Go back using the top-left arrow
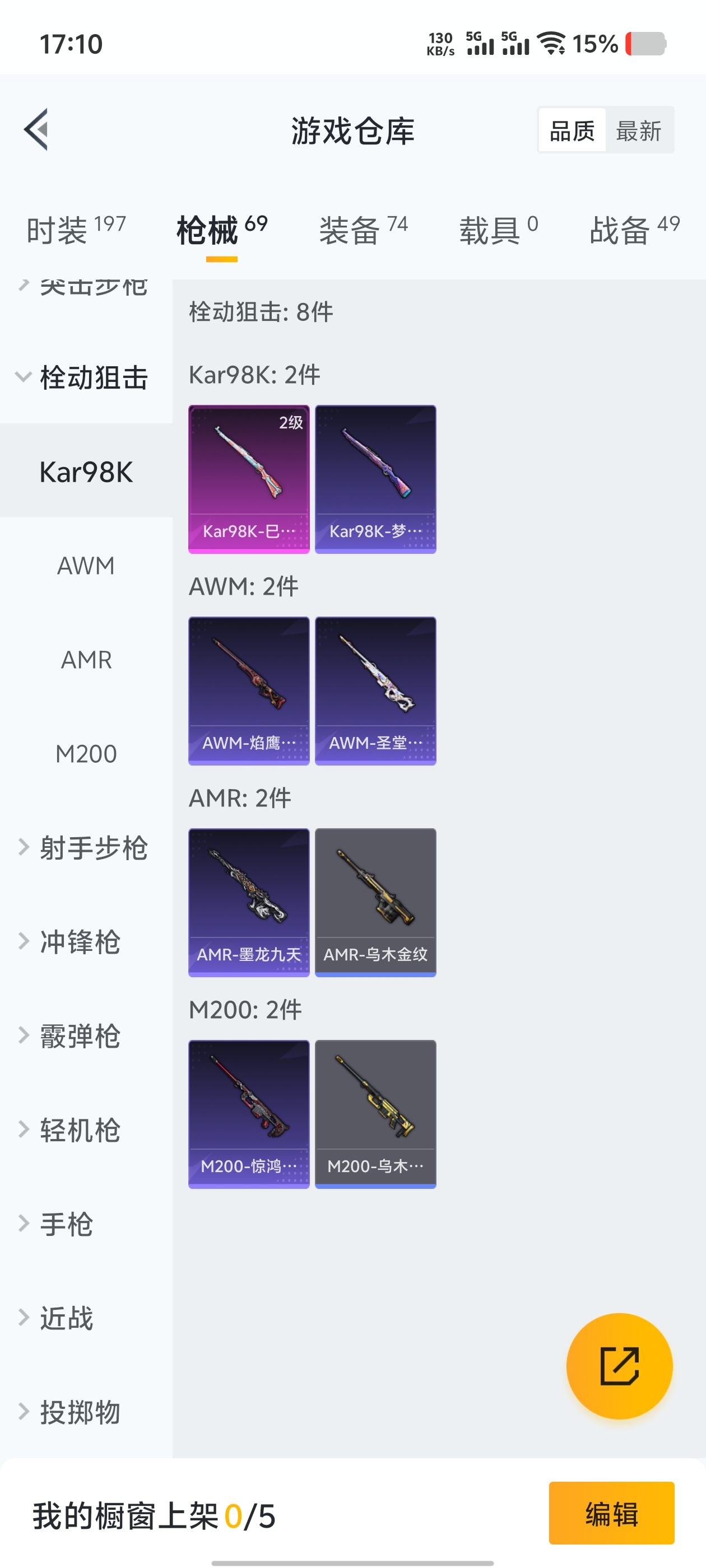Screen dimensions: 706x1568 point(36,129)
